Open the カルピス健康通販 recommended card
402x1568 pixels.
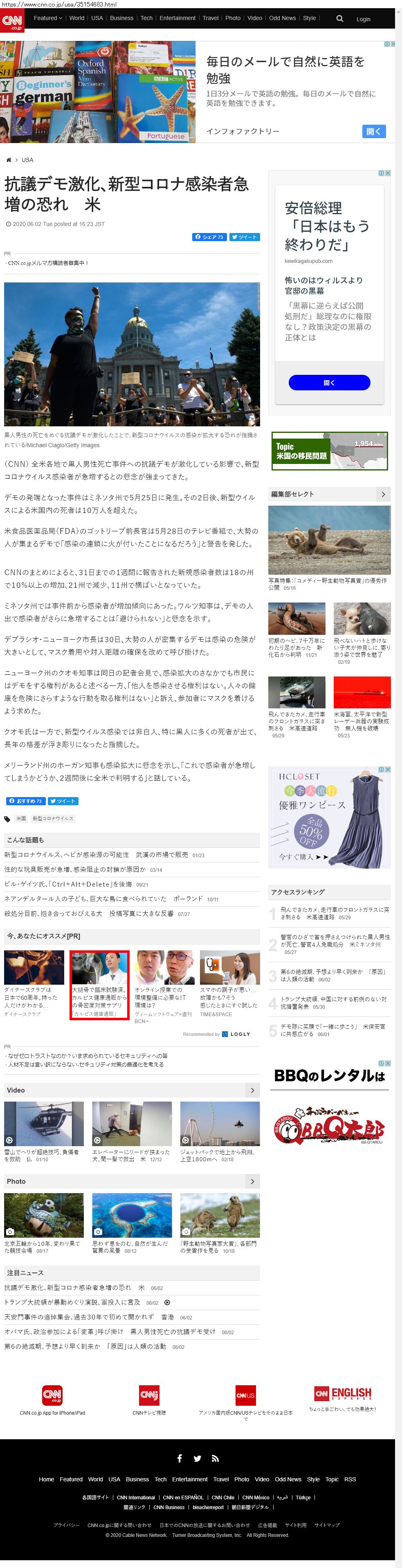click(99, 984)
